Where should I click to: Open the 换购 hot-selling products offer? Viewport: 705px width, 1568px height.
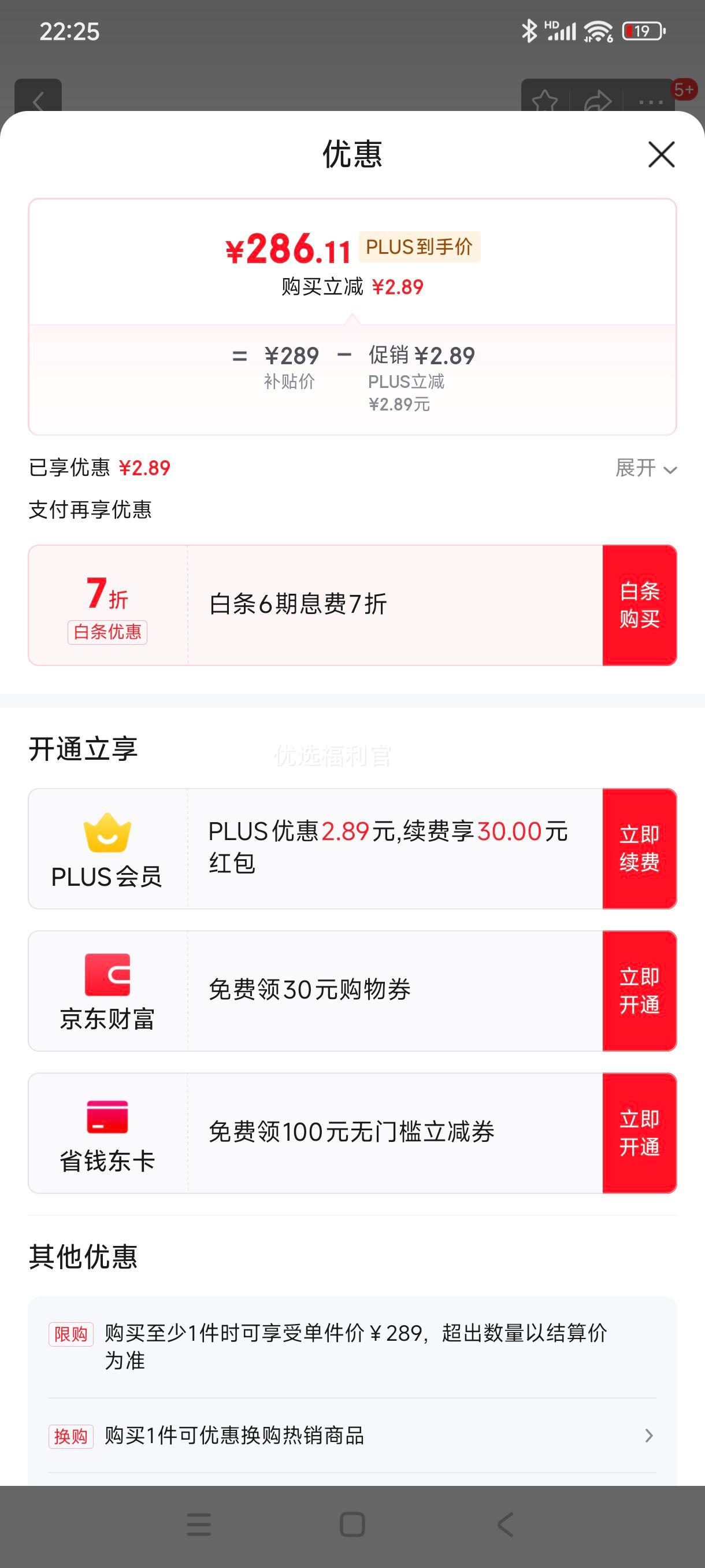(x=352, y=1436)
